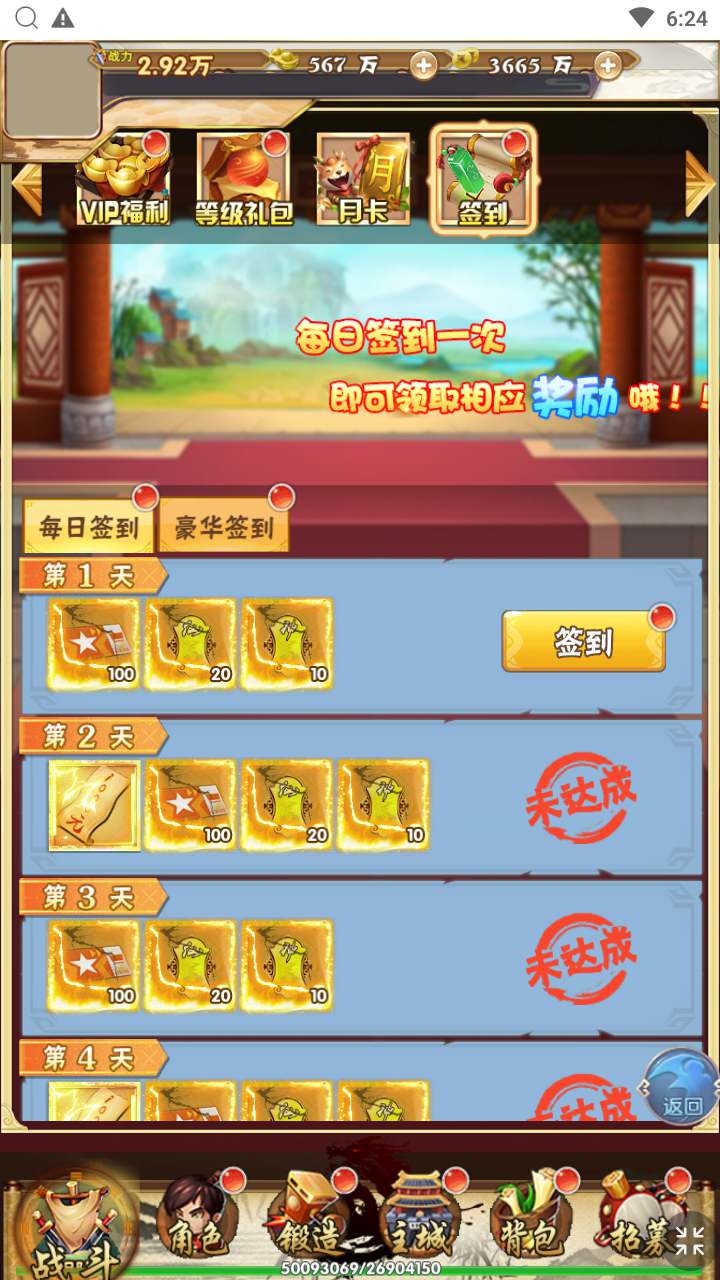Open the 角色 character screen
The width and height of the screenshot is (720, 1280).
point(200,1225)
